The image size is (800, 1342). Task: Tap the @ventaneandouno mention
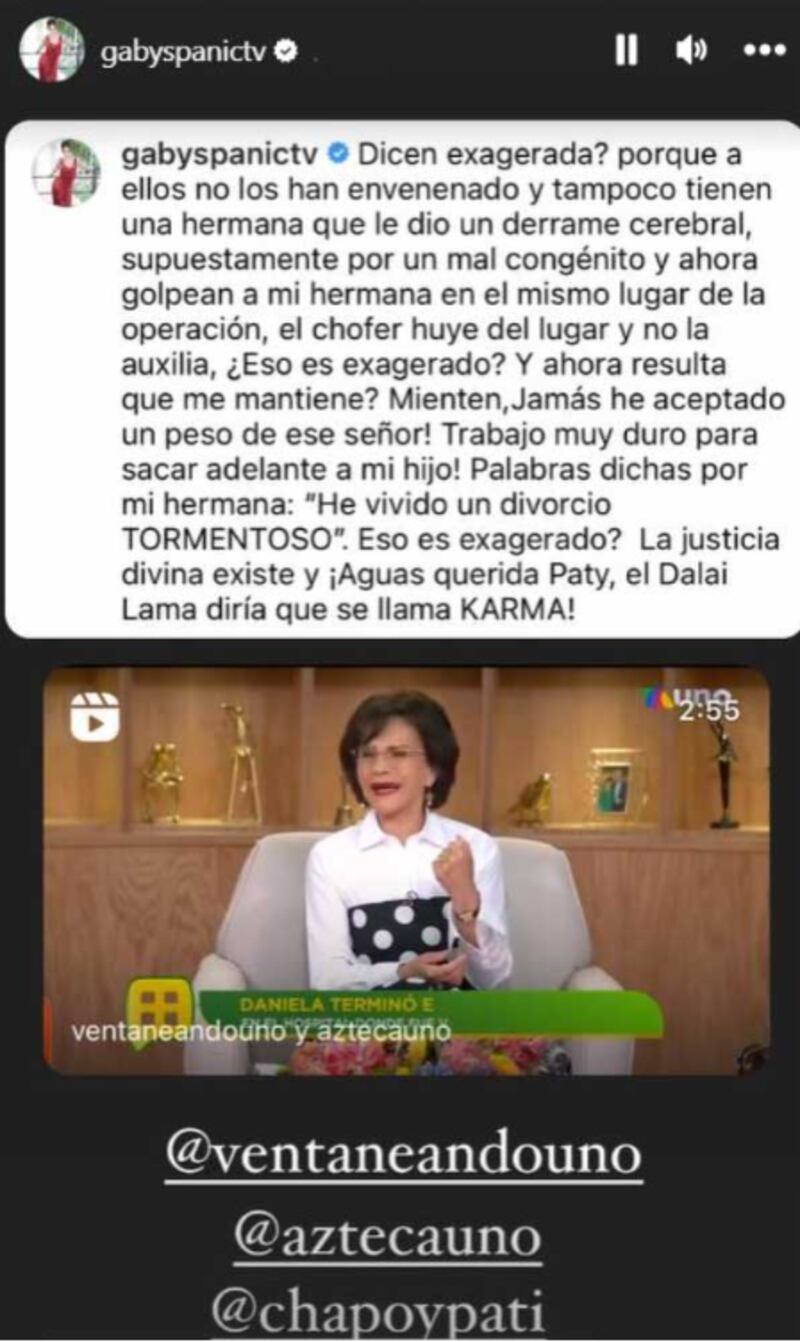coord(403,1156)
